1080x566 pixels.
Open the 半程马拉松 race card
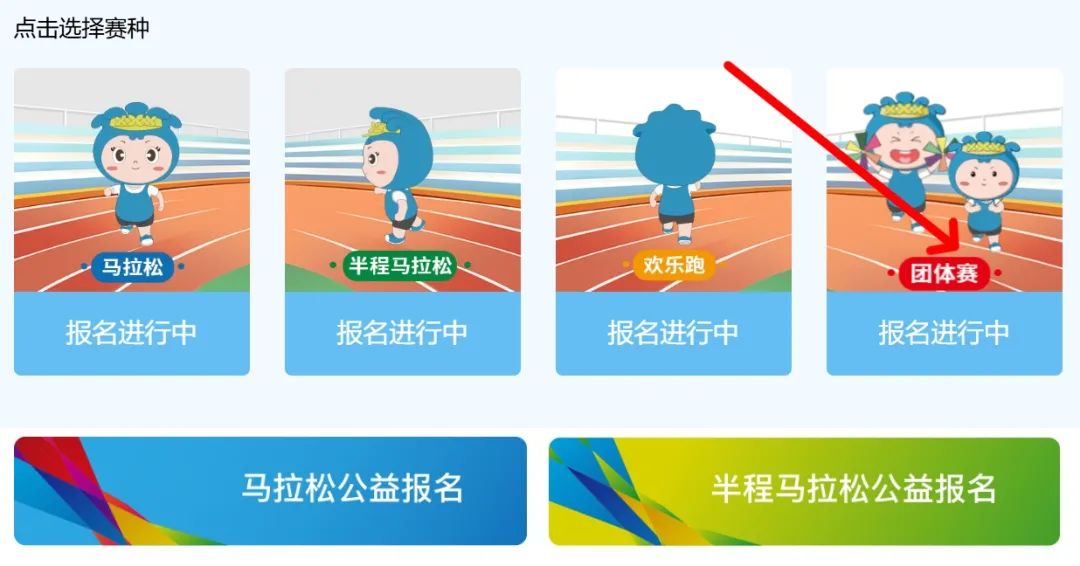point(402,222)
